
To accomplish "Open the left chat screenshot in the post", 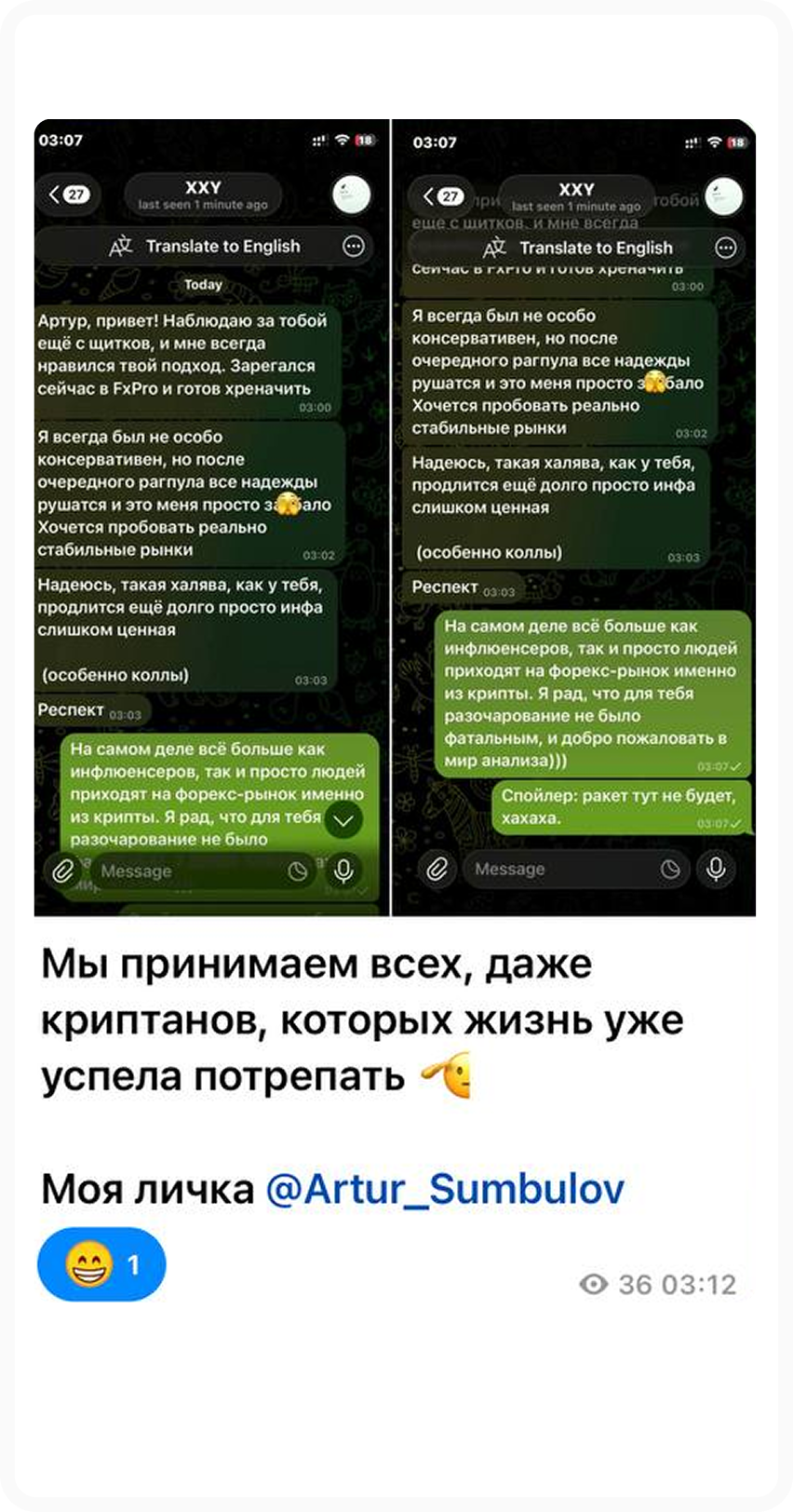I will 212,518.
